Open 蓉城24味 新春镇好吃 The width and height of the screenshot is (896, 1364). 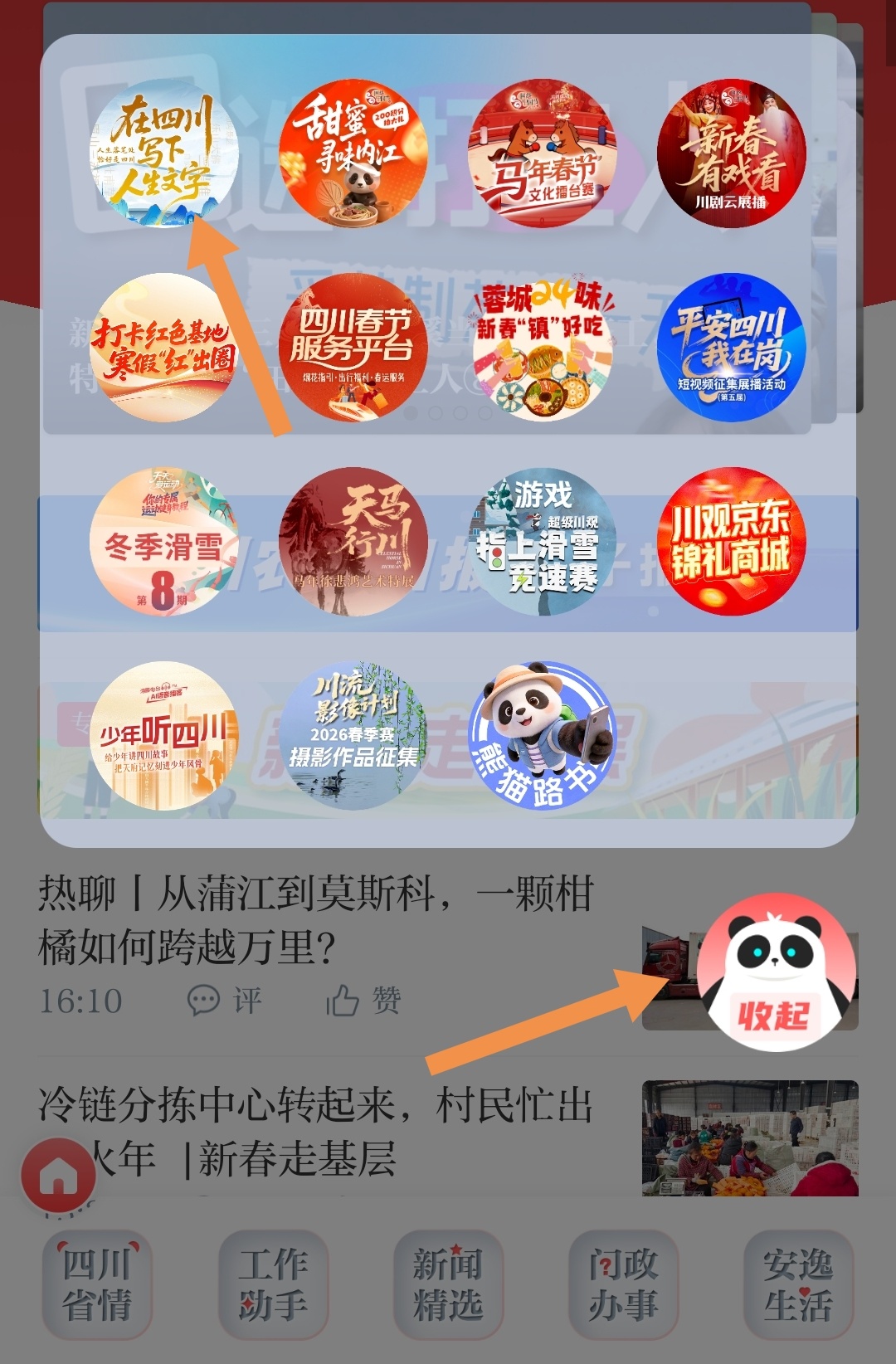click(542, 348)
